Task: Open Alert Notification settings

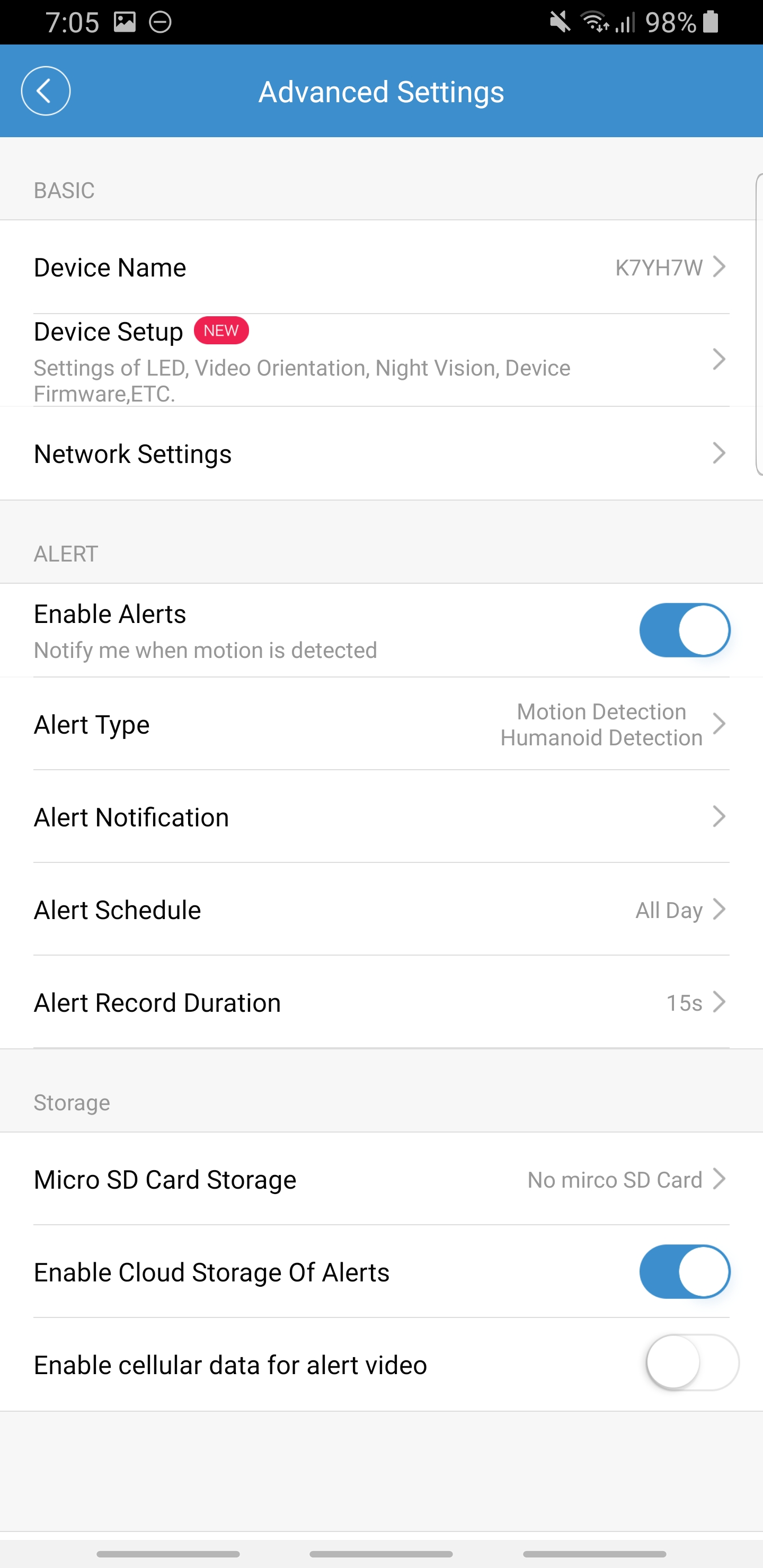Action: (x=381, y=817)
